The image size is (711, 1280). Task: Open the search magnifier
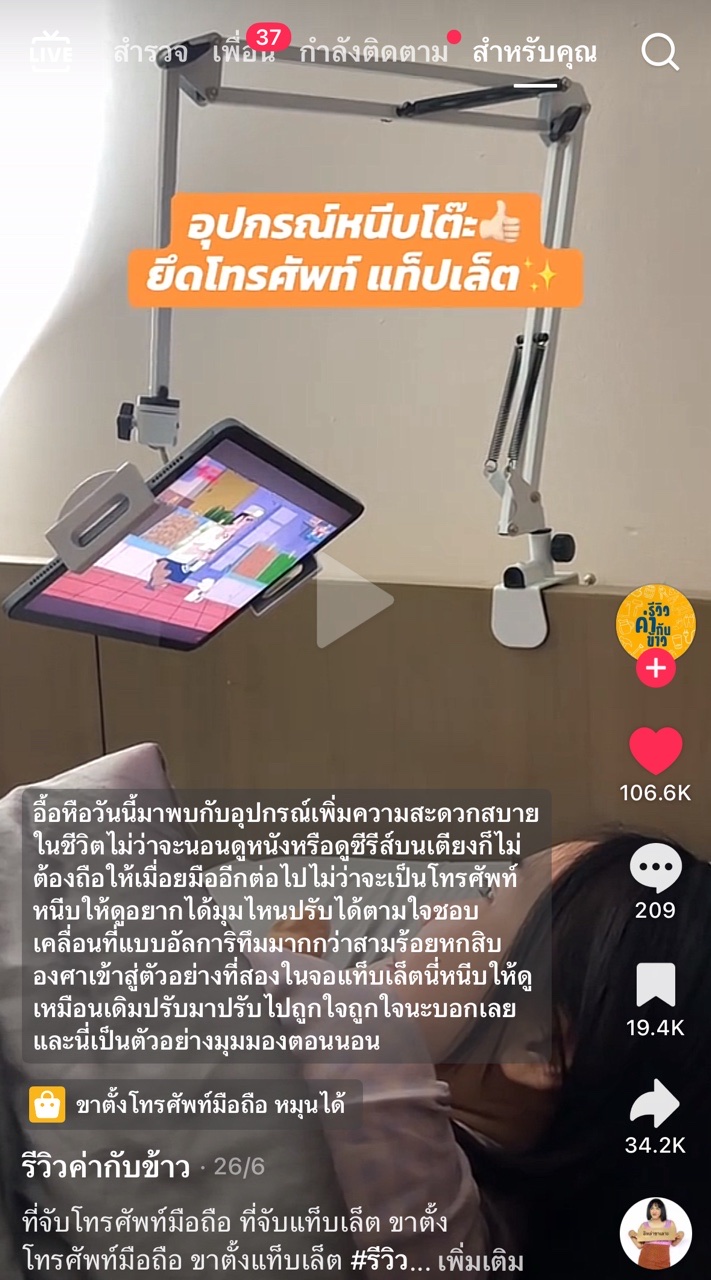(660, 52)
